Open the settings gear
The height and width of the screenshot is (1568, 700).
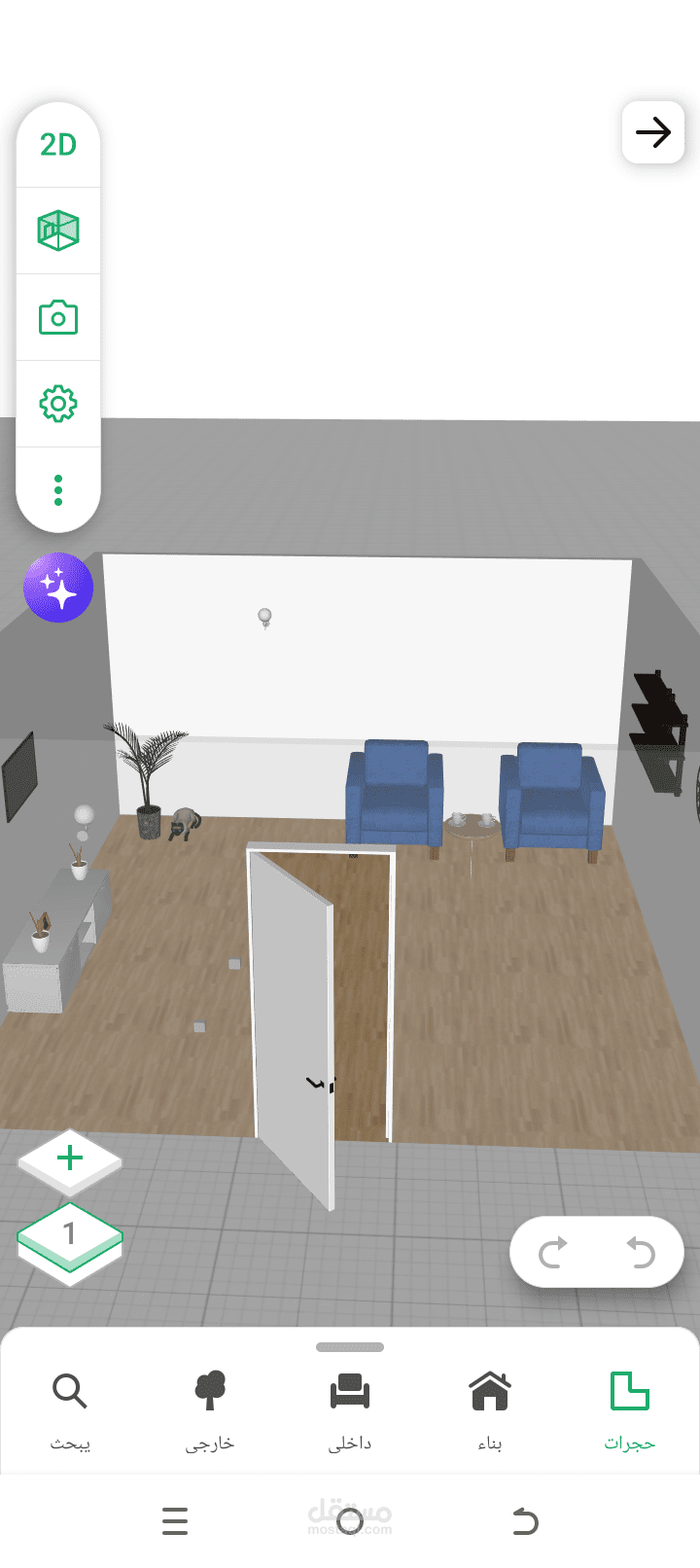pos(58,404)
